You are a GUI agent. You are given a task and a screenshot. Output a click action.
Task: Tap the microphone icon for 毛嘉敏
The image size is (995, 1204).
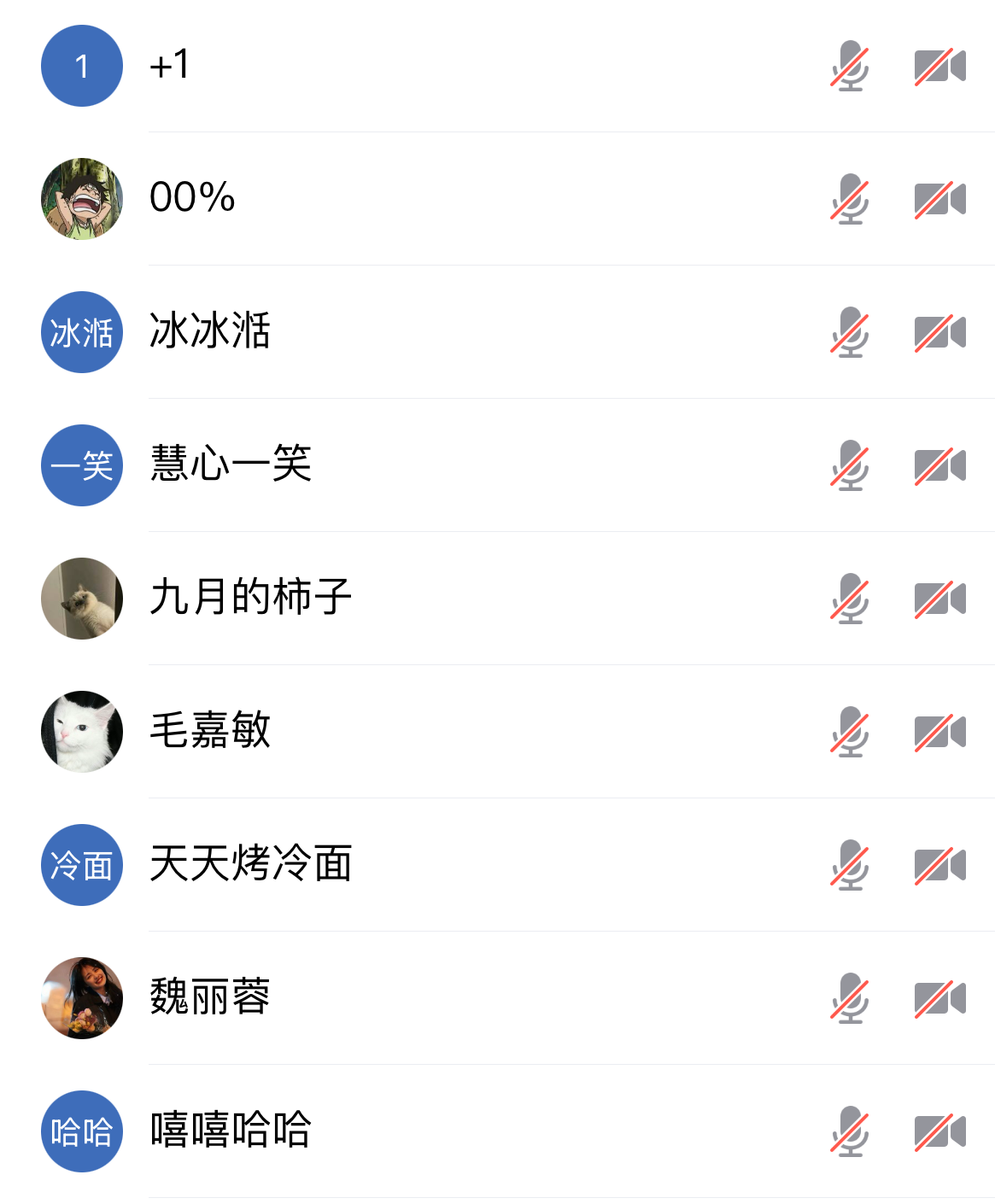[x=850, y=732]
